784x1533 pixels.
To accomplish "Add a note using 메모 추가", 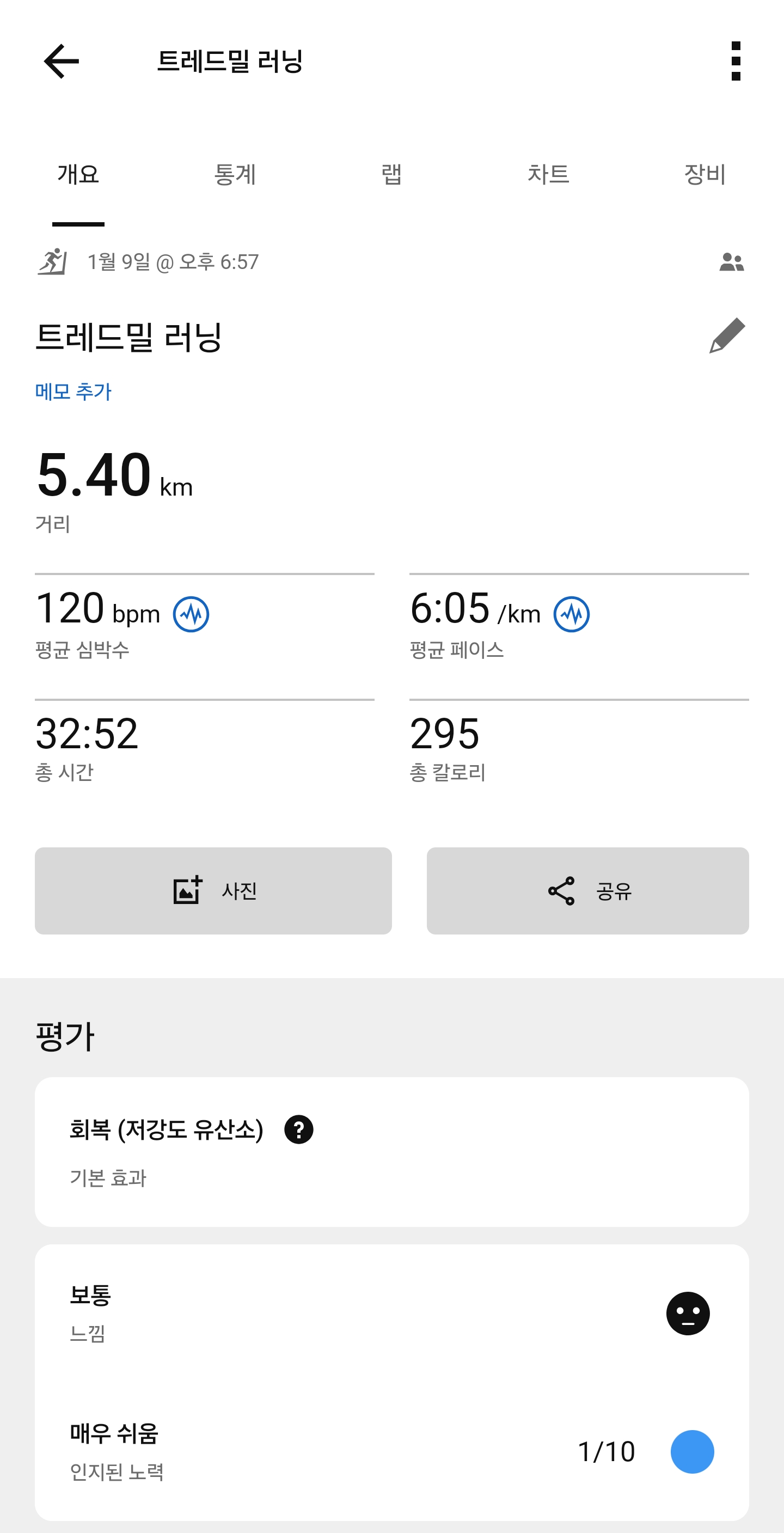I will tap(73, 391).
